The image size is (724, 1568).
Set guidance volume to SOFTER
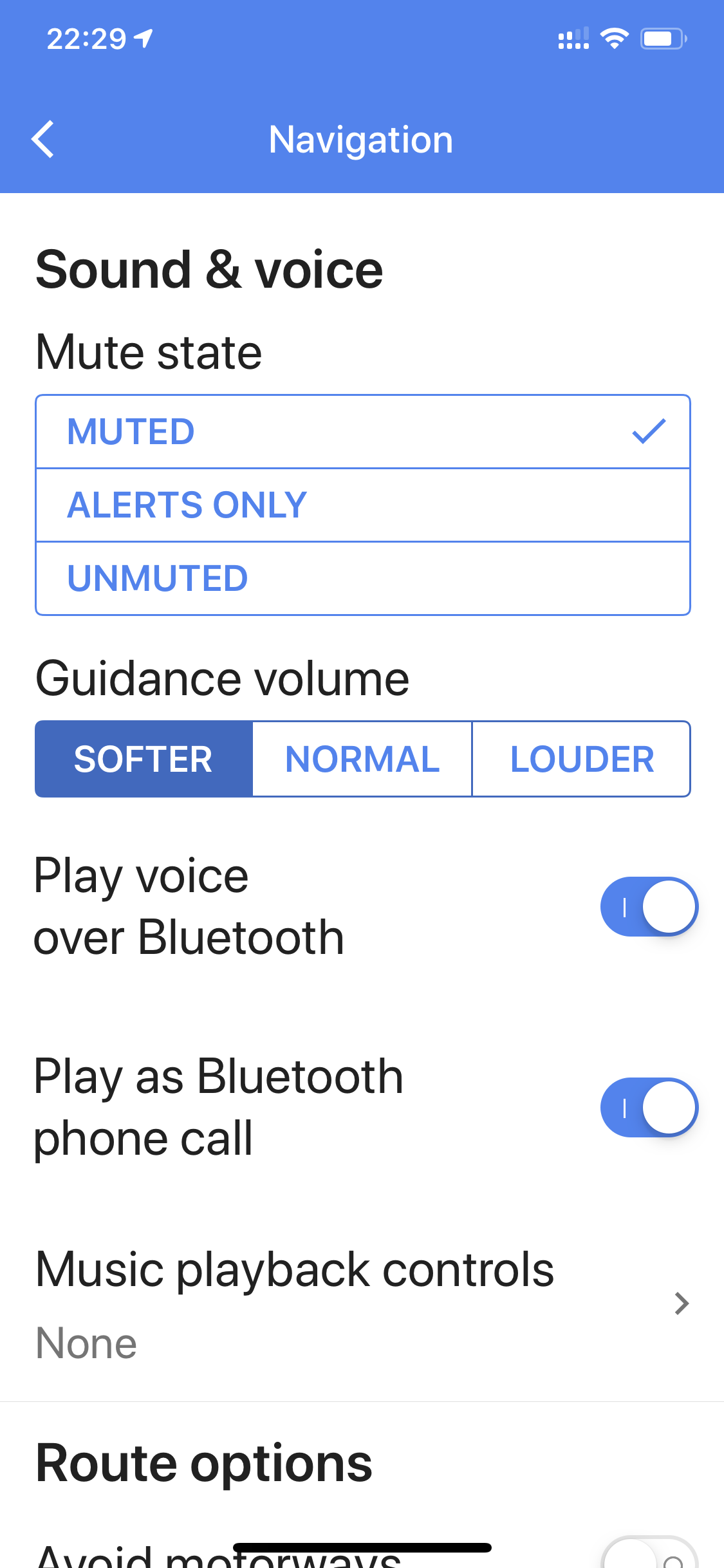point(144,759)
